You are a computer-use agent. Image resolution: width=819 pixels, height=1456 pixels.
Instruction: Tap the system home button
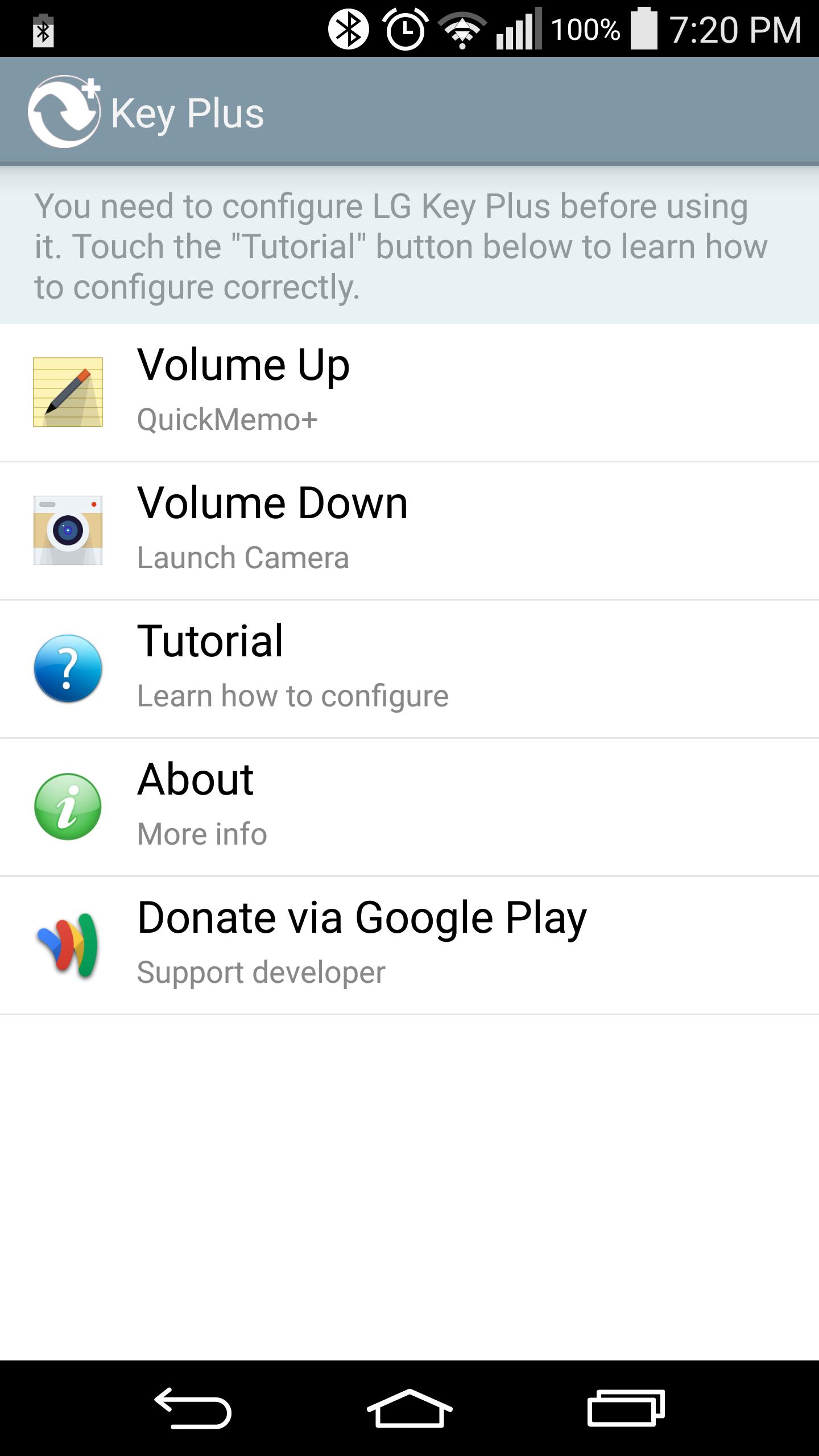409,1408
